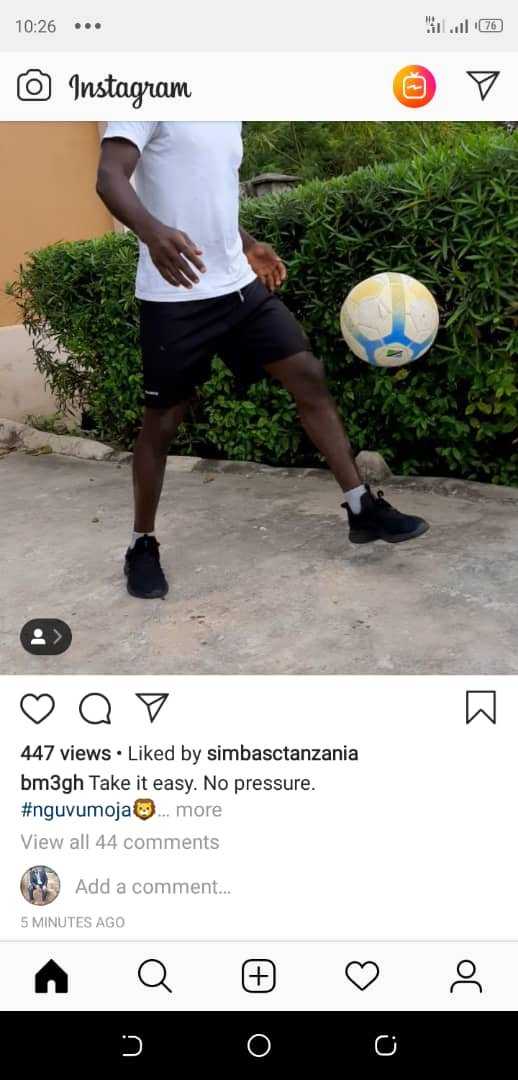The width and height of the screenshot is (518, 1080).
Task: Open bm3gh's profile from the caption
Action: coord(52,784)
